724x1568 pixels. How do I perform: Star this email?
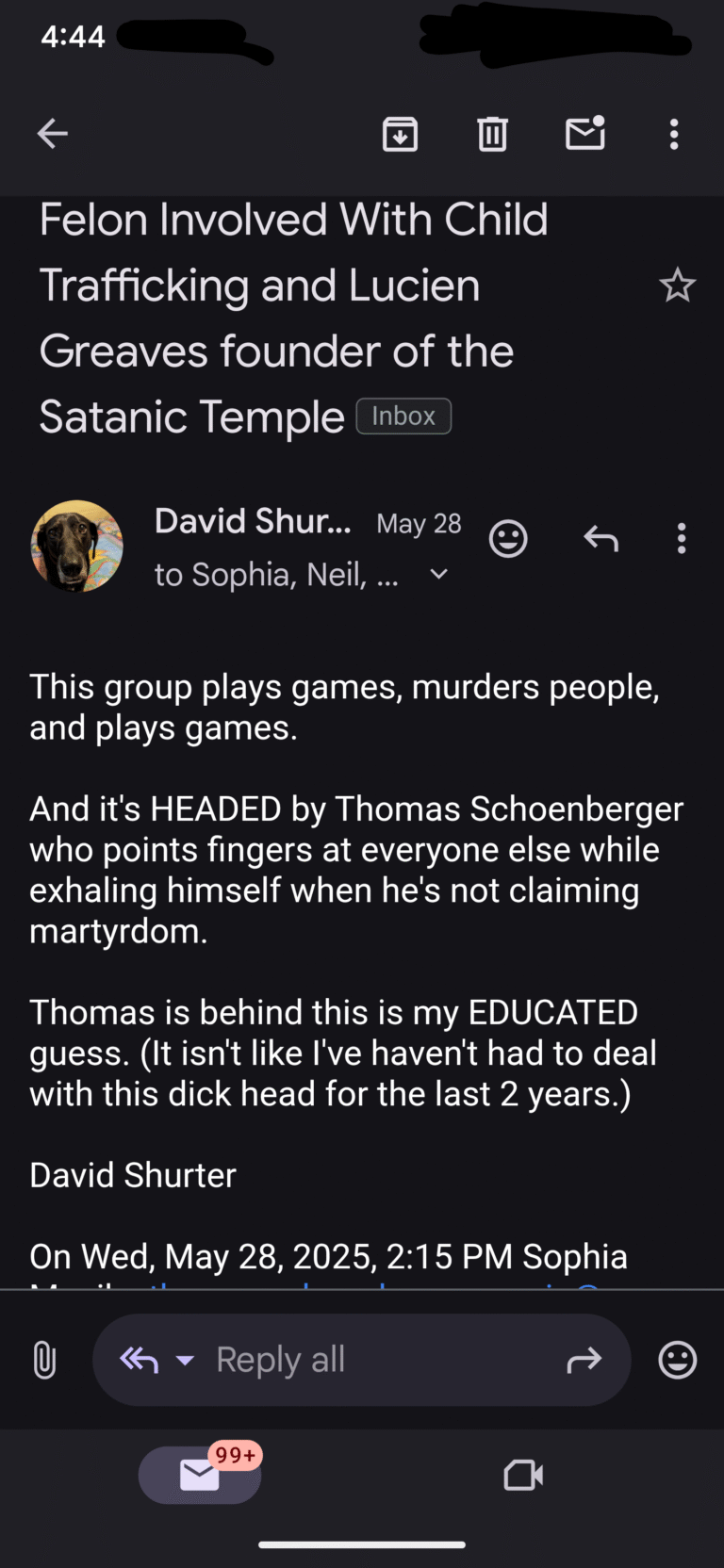click(678, 286)
